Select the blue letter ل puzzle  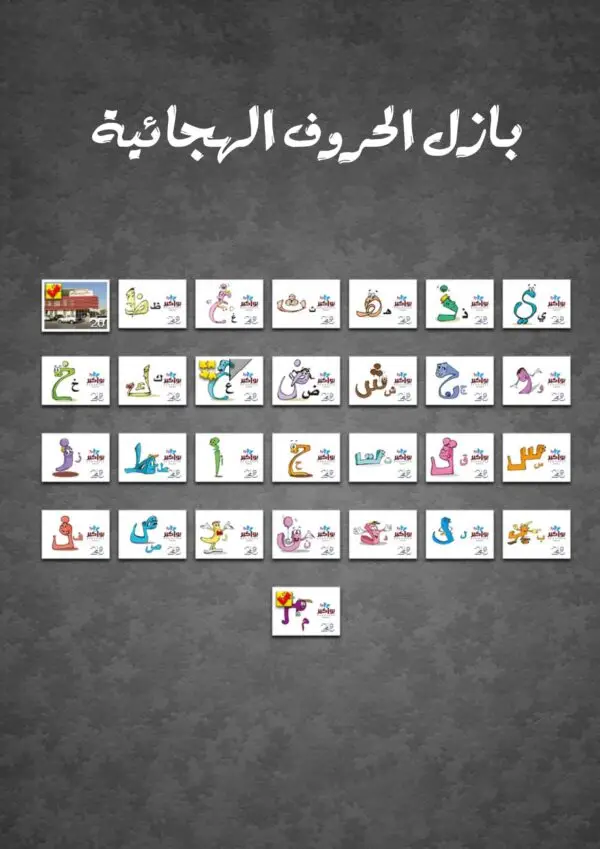point(460,534)
